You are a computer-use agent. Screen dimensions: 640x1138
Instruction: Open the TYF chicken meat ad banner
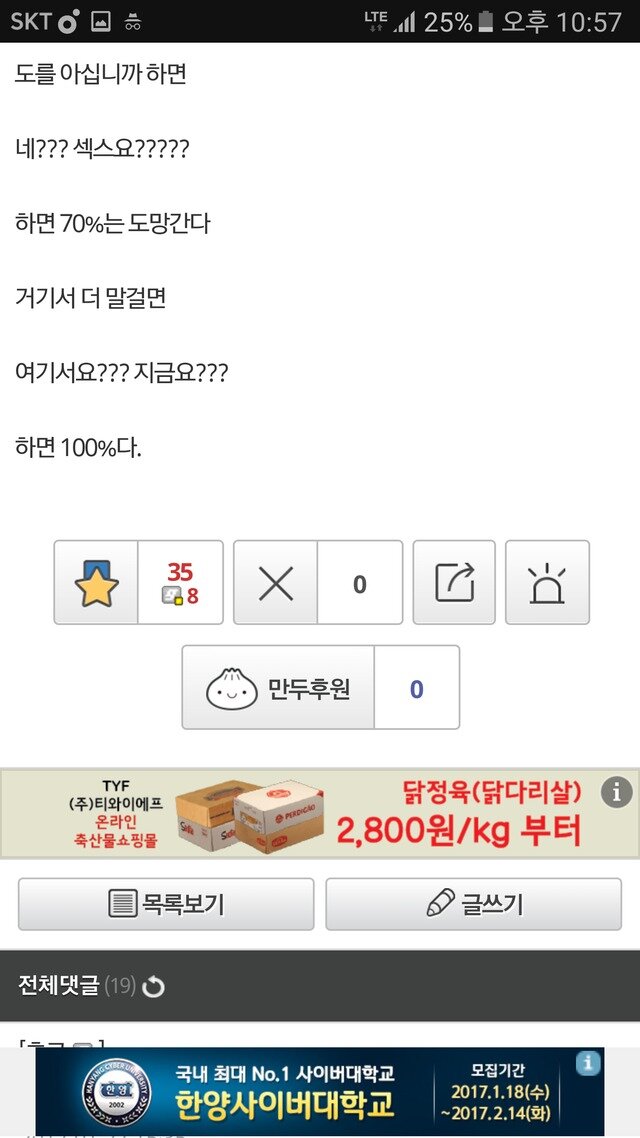(300, 813)
